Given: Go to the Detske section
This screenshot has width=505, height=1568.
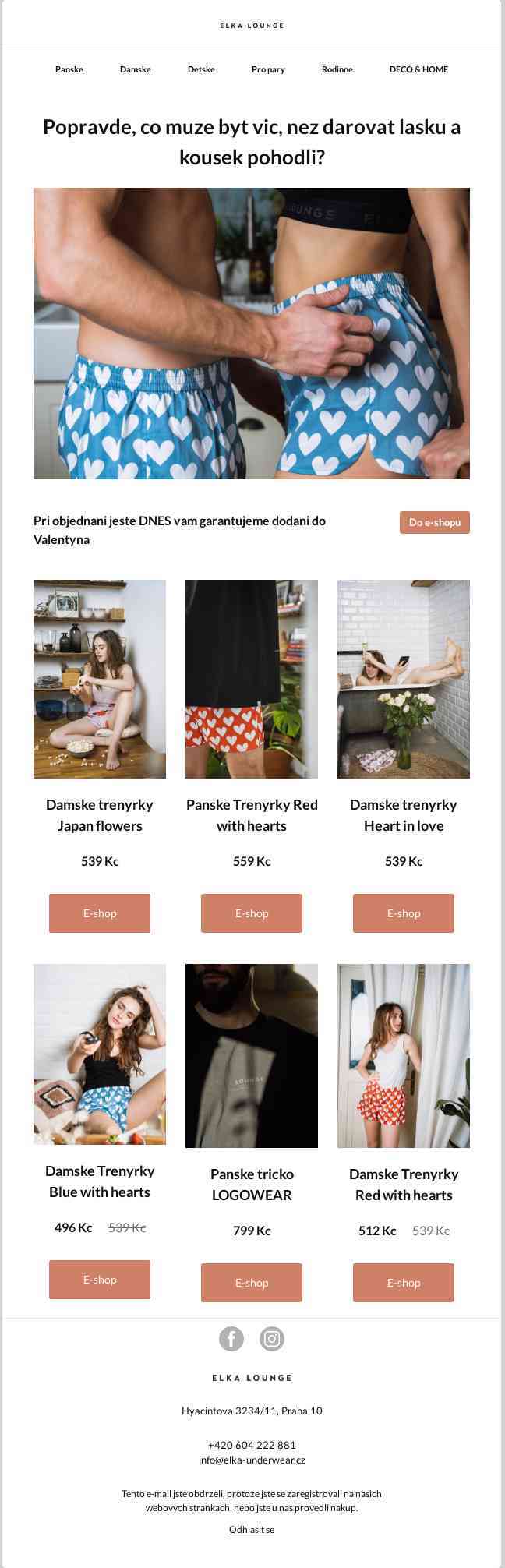Looking at the screenshot, I should [201, 69].
